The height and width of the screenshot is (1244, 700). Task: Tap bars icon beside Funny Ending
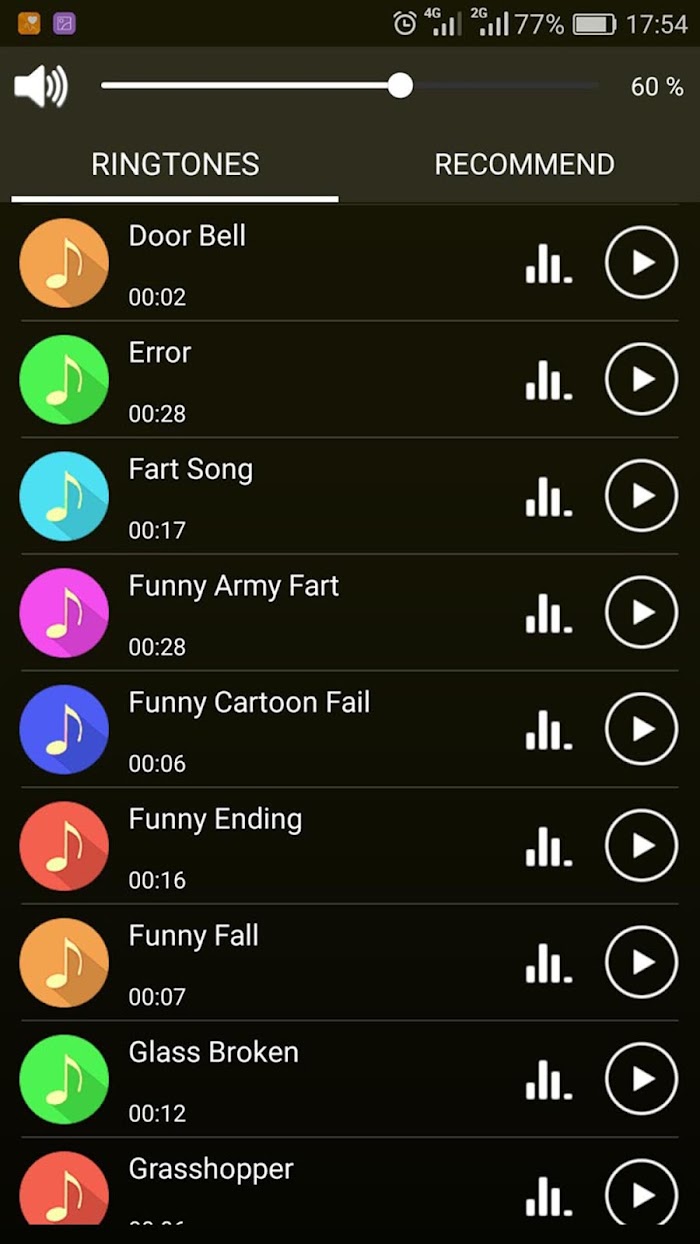(x=549, y=848)
